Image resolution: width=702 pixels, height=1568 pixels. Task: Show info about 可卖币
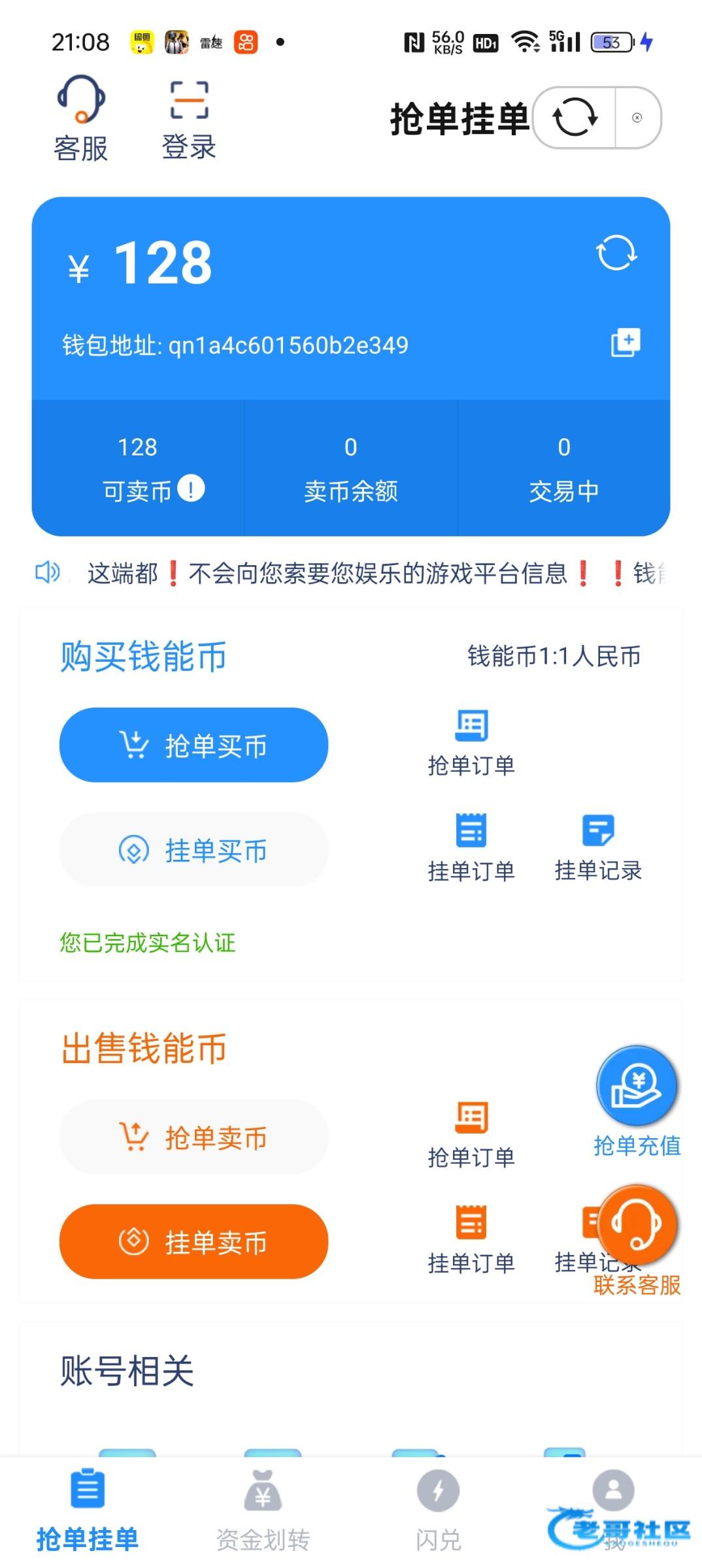(191, 488)
